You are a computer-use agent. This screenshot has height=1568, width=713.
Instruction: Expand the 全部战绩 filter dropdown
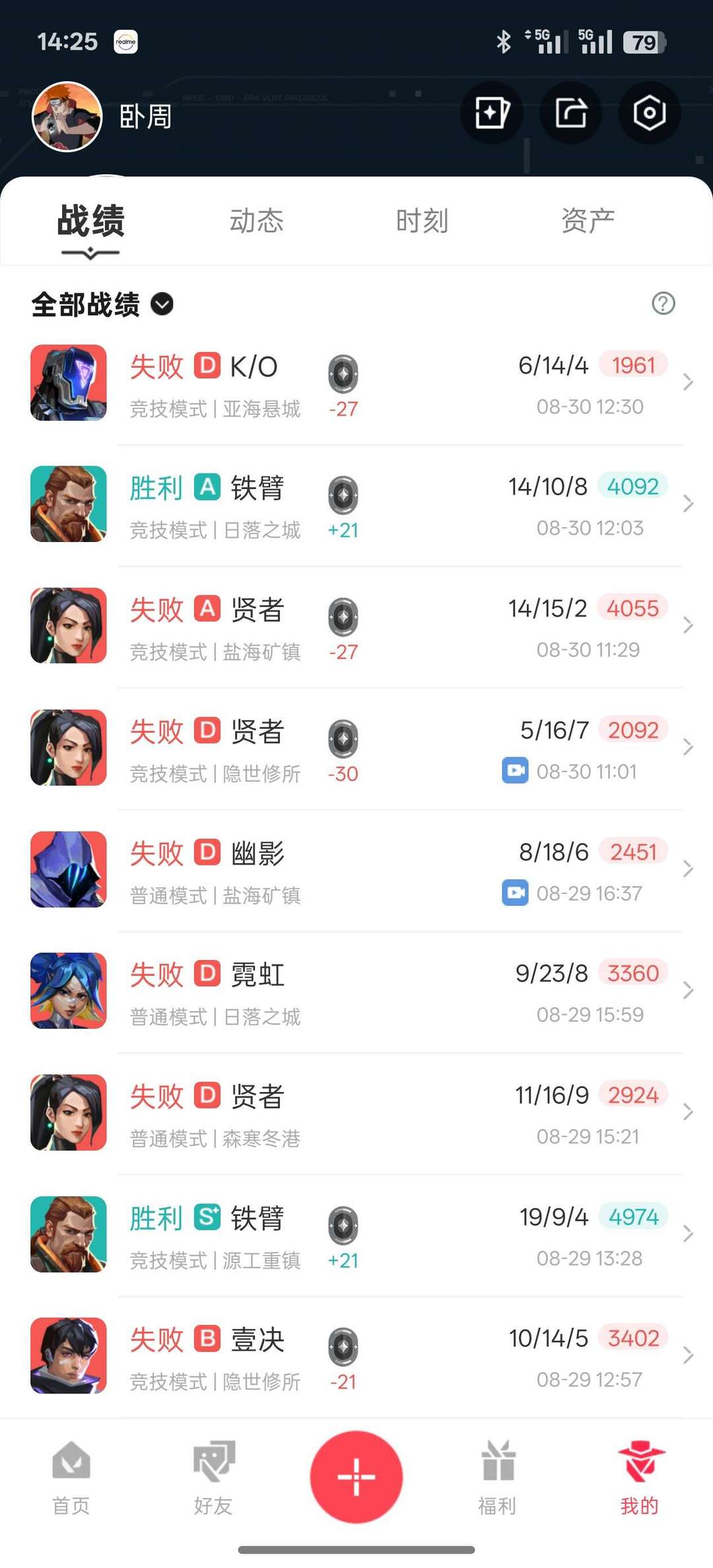[x=162, y=304]
